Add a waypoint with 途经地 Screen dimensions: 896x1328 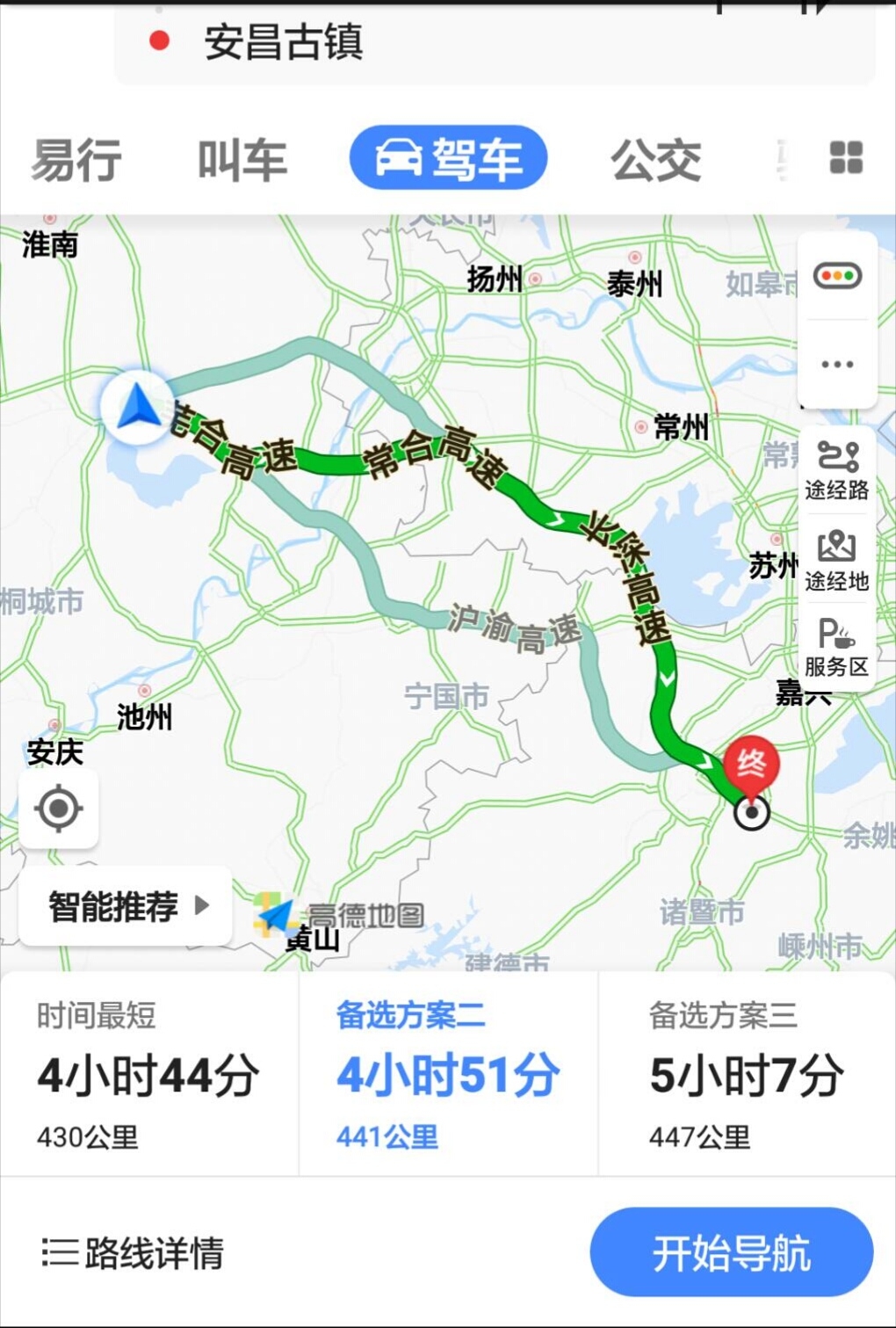[x=837, y=562]
